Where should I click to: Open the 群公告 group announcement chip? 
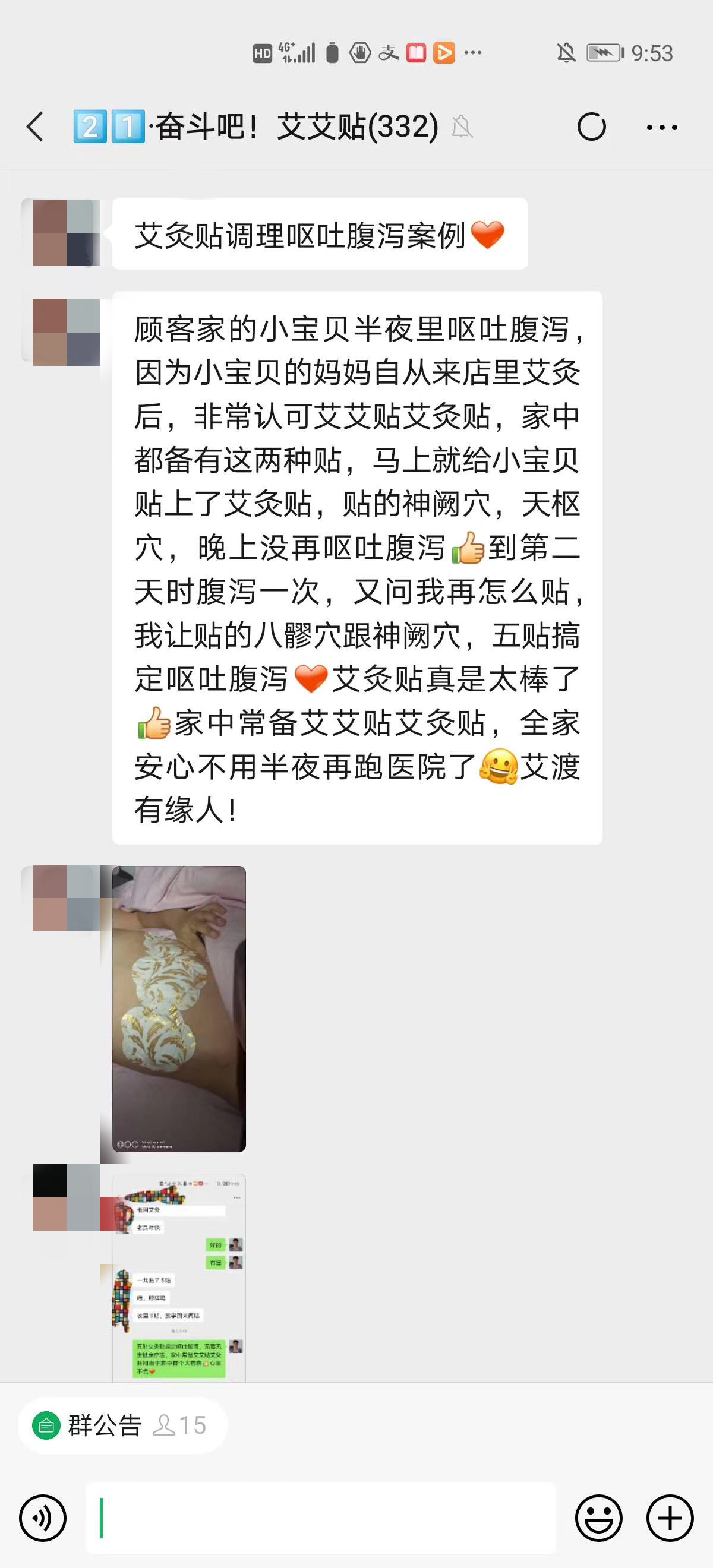click(x=122, y=1425)
